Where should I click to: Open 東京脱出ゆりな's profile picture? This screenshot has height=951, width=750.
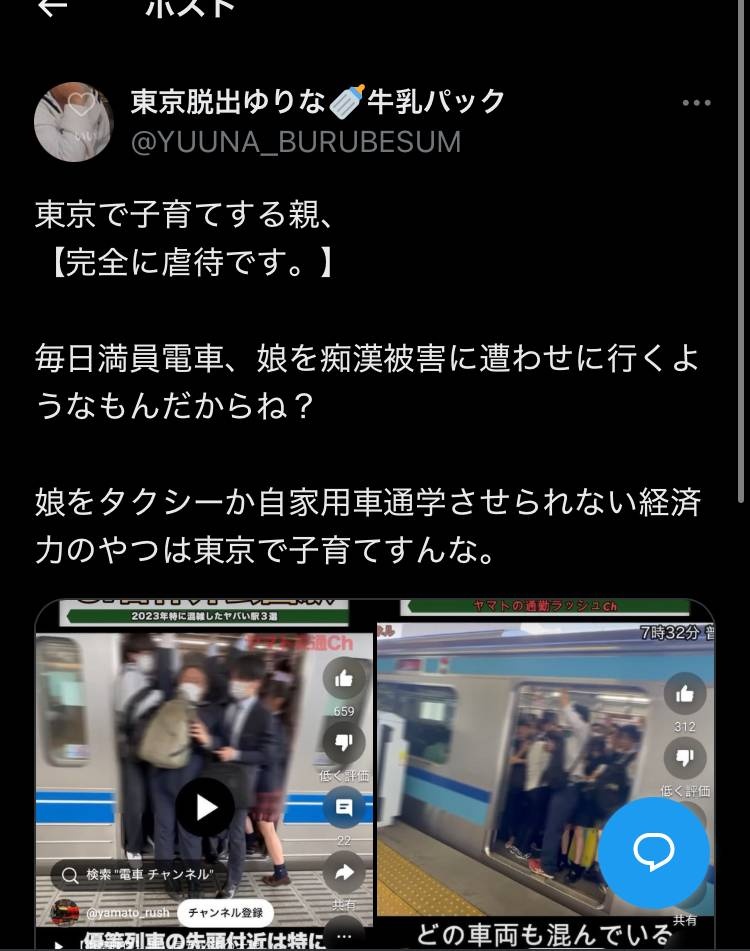click(x=74, y=122)
